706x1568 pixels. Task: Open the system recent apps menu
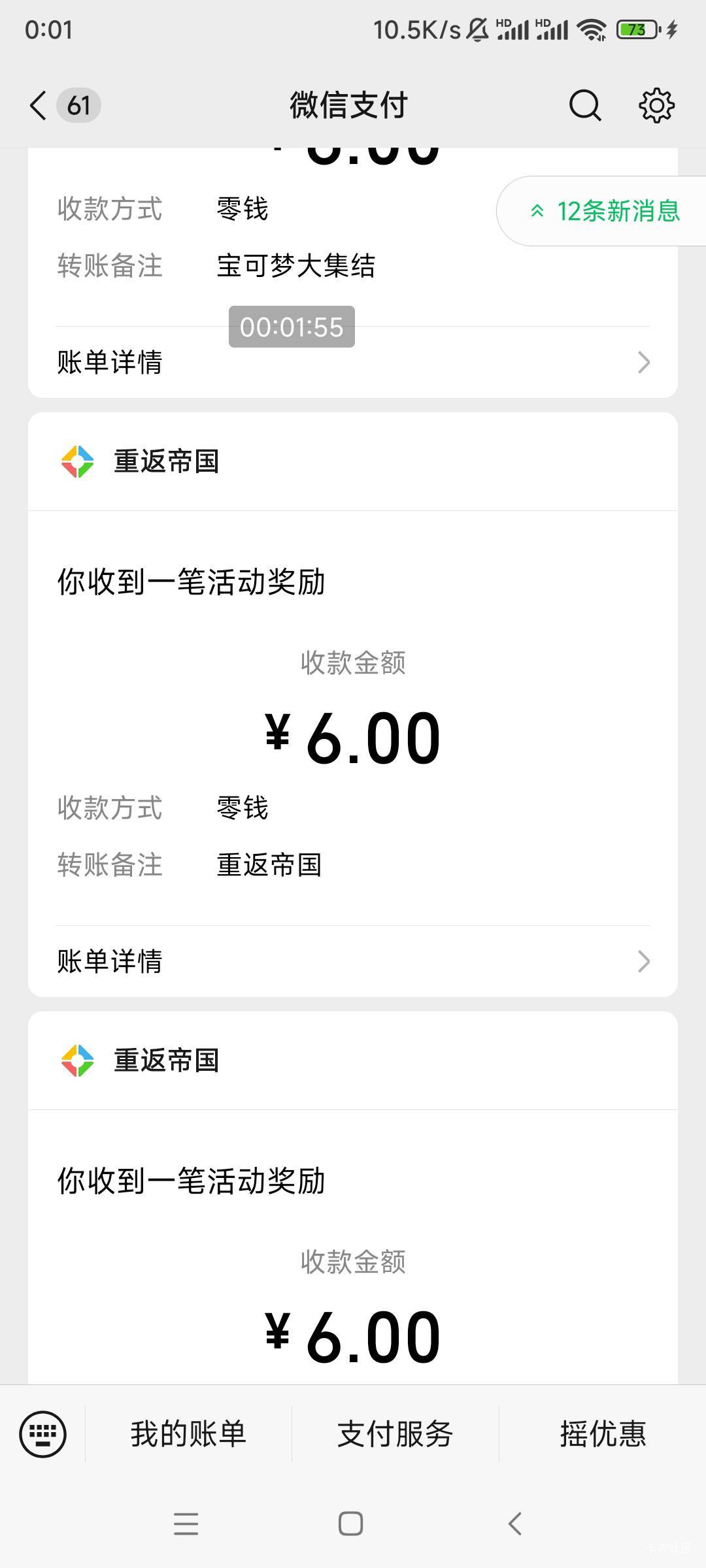coord(186,1524)
